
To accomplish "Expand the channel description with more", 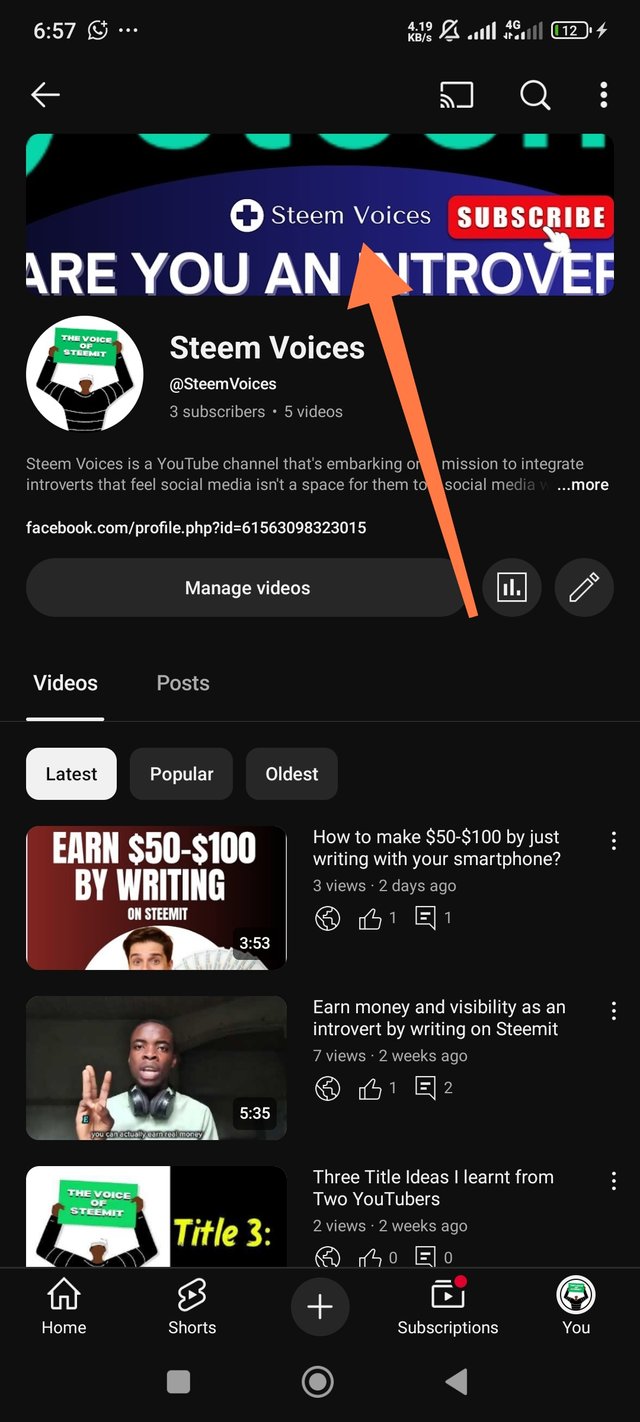I will point(583,485).
